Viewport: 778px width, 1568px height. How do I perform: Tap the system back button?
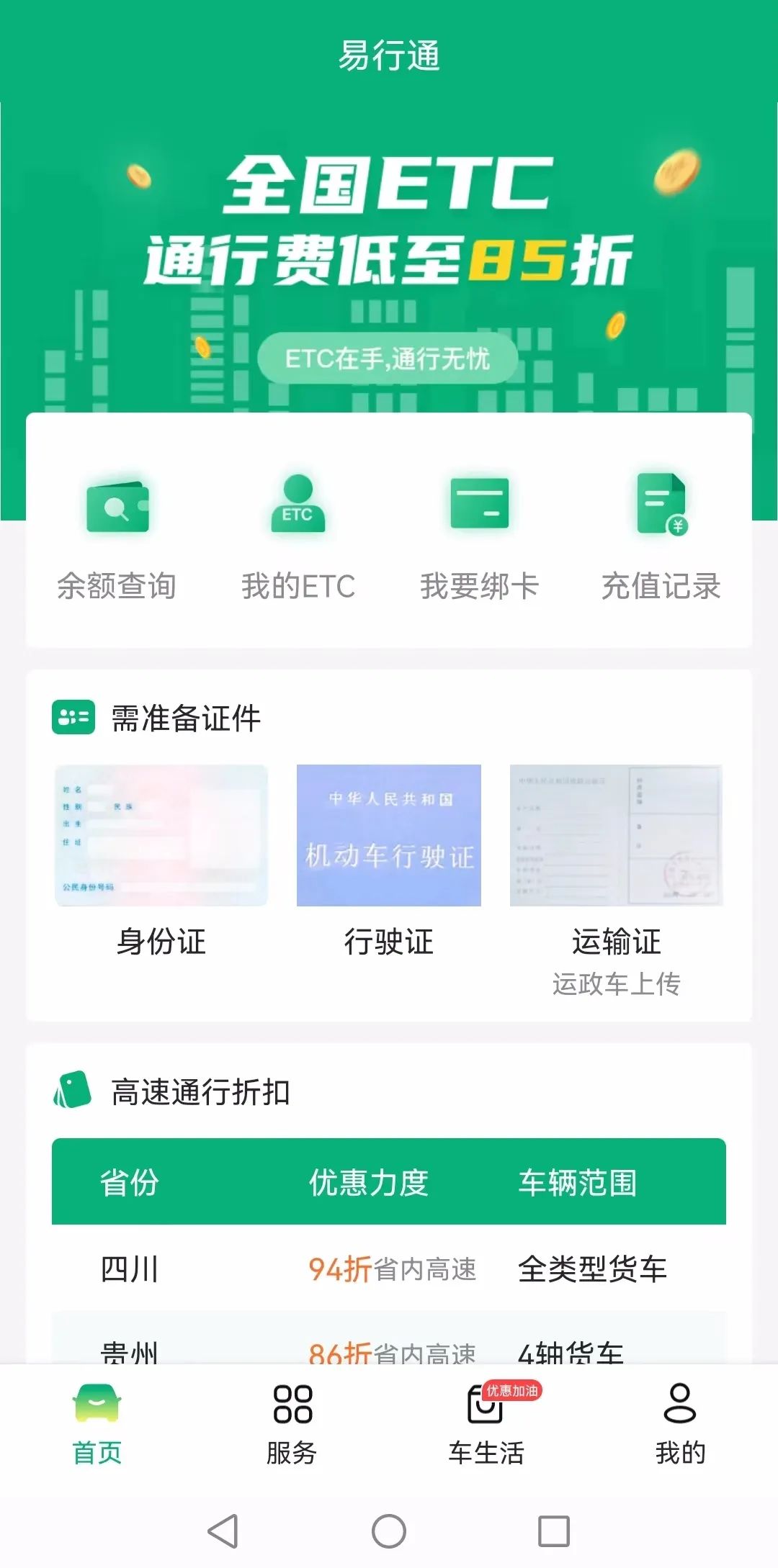pyautogui.click(x=223, y=1531)
